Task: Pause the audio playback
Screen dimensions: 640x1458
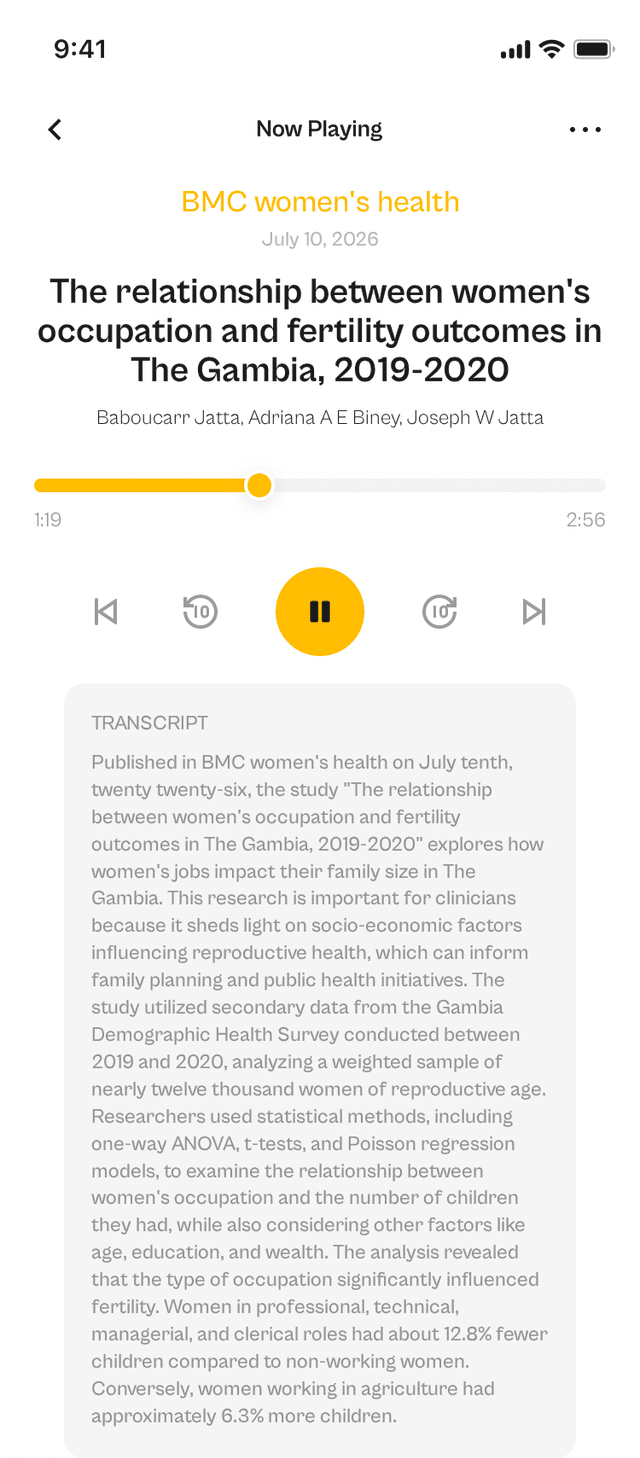Action: [x=320, y=611]
